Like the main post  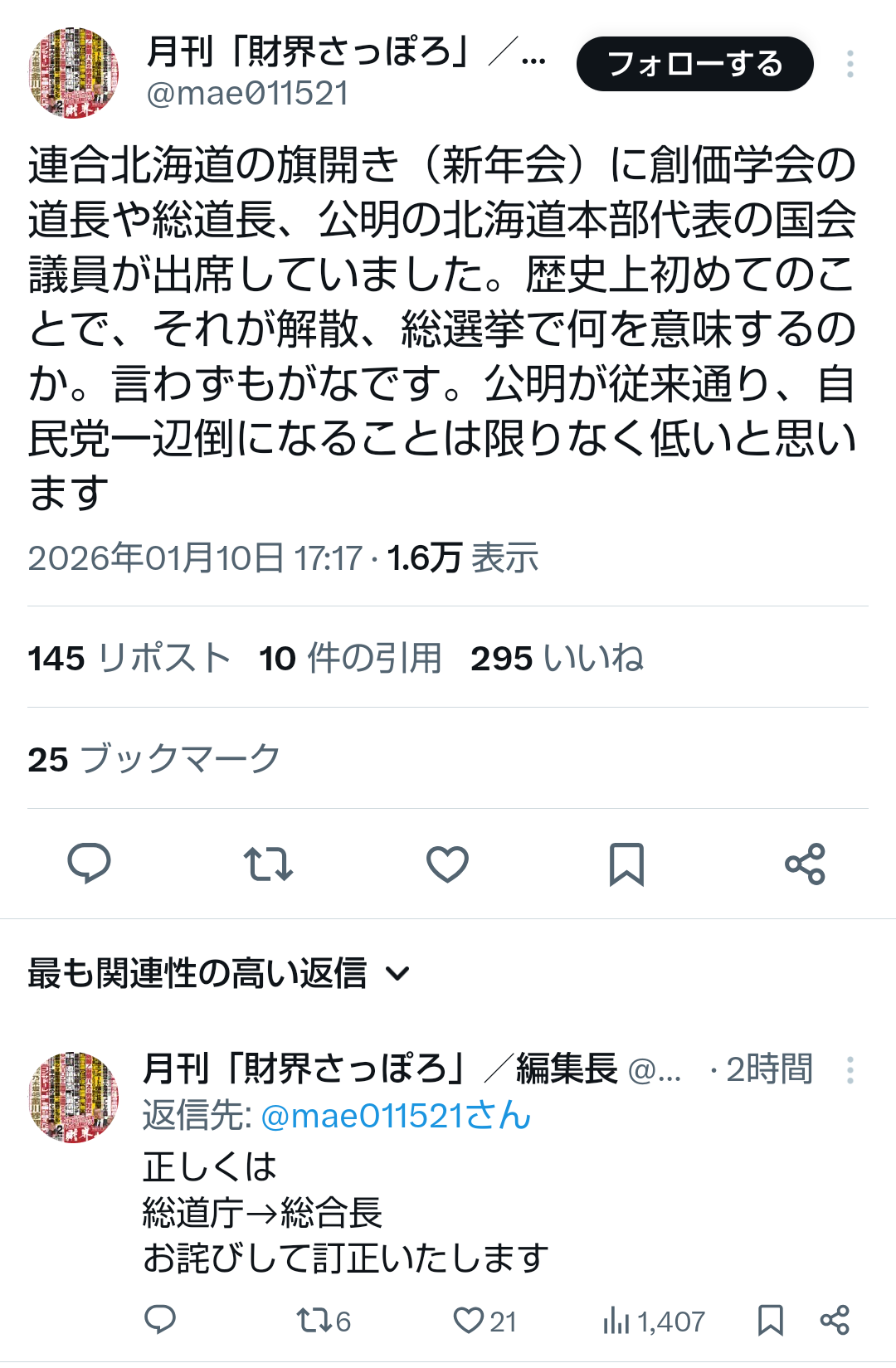447,864
